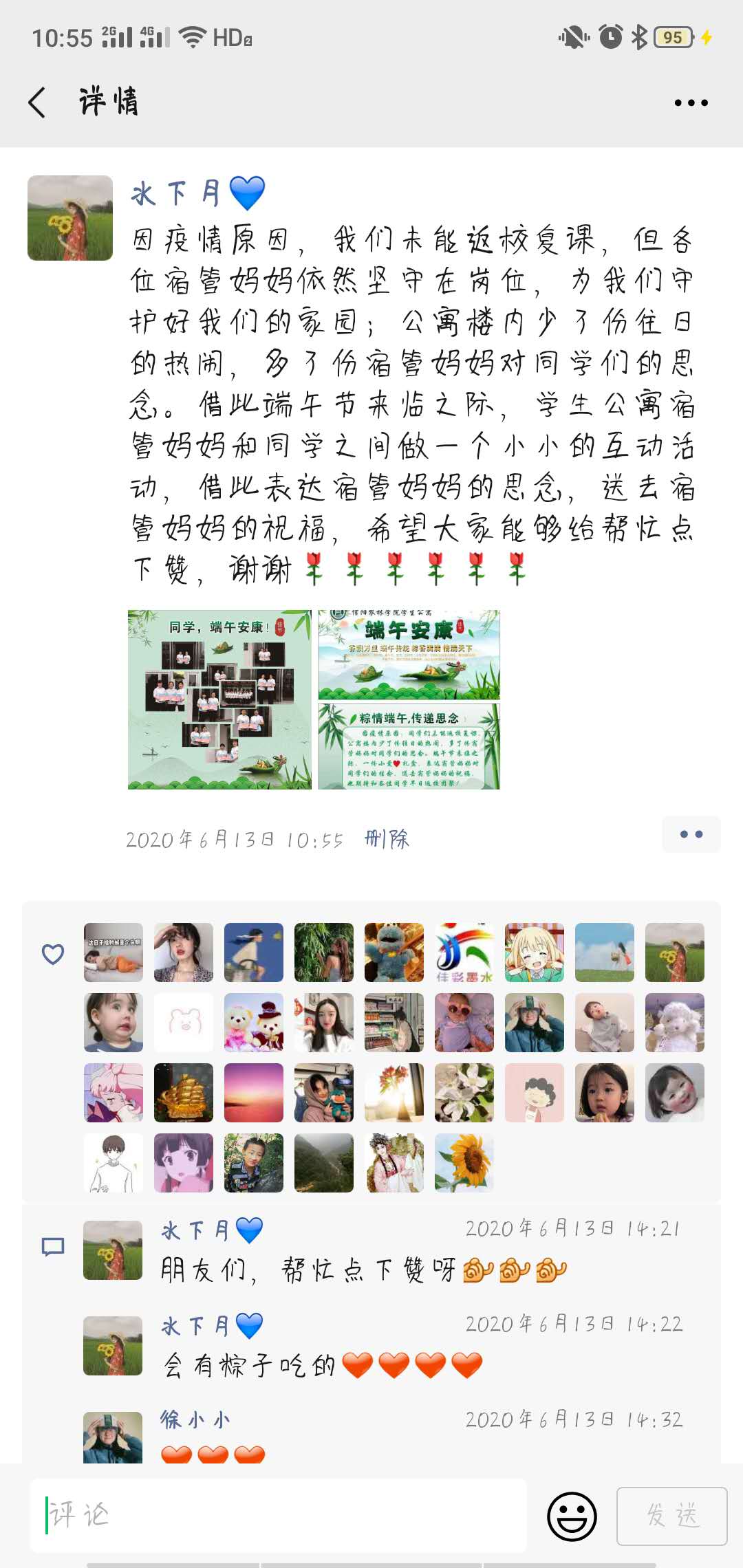743x1568 pixels.
Task: Open the 粽情端午,传递思念 image
Action: point(409,747)
